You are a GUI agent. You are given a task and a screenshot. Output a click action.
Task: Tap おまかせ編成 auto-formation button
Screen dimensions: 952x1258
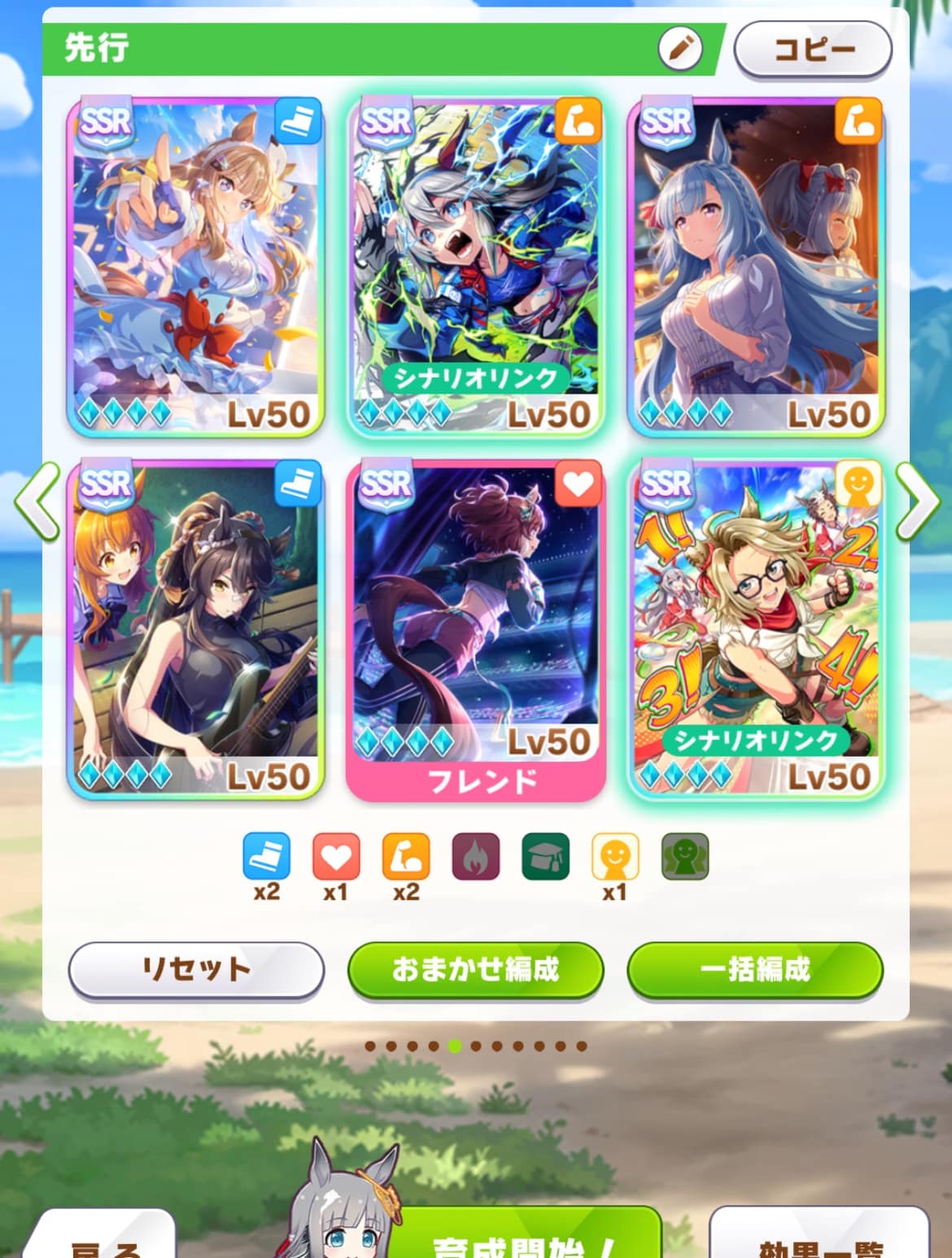[x=475, y=969]
